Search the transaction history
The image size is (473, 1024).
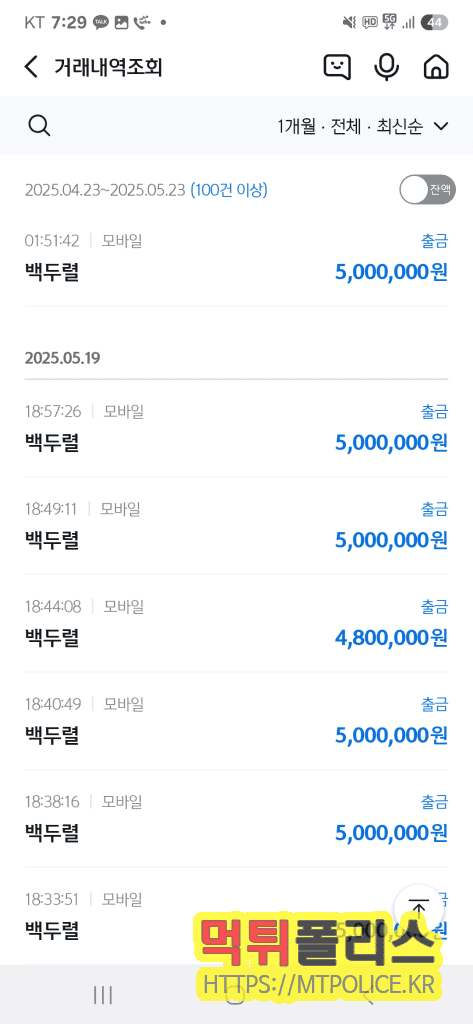click(40, 125)
